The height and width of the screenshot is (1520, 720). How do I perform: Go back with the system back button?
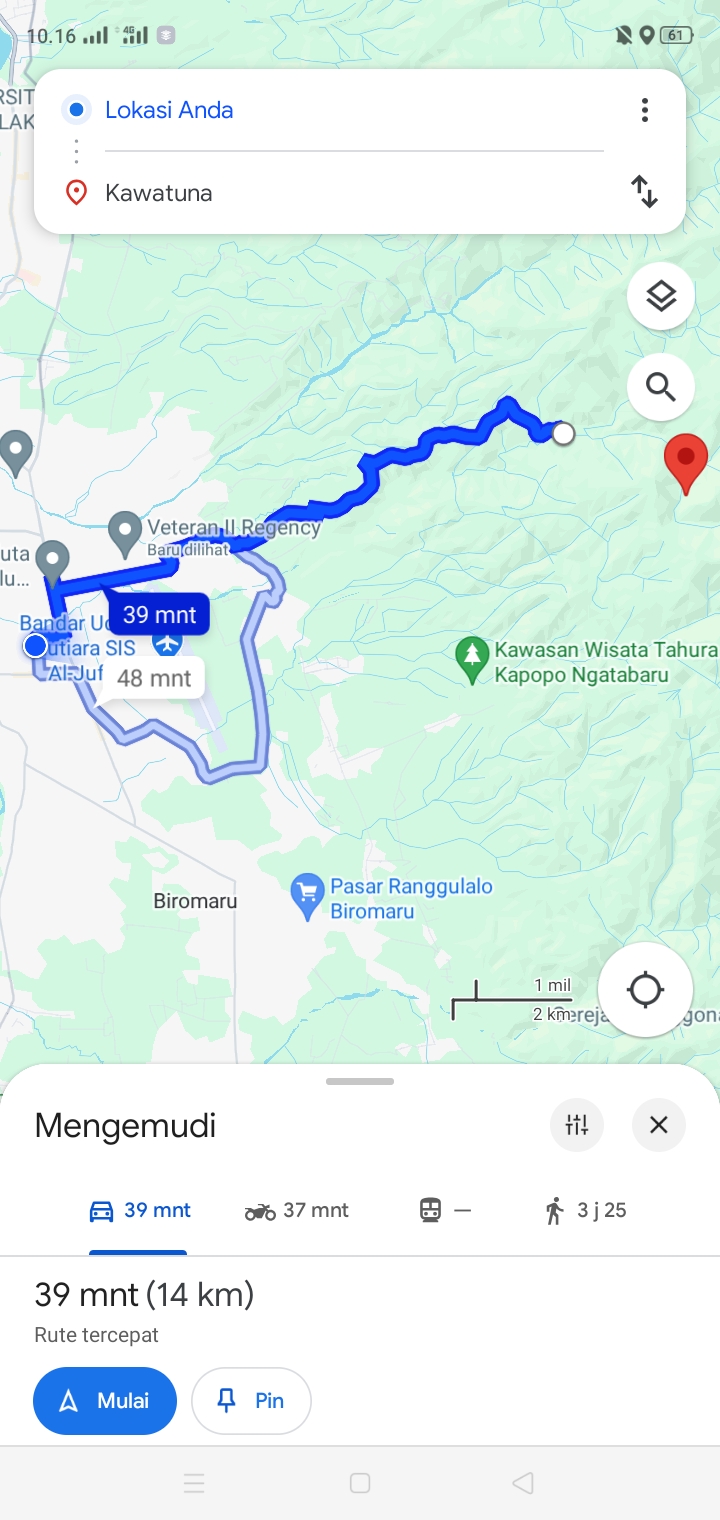coord(522,1483)
